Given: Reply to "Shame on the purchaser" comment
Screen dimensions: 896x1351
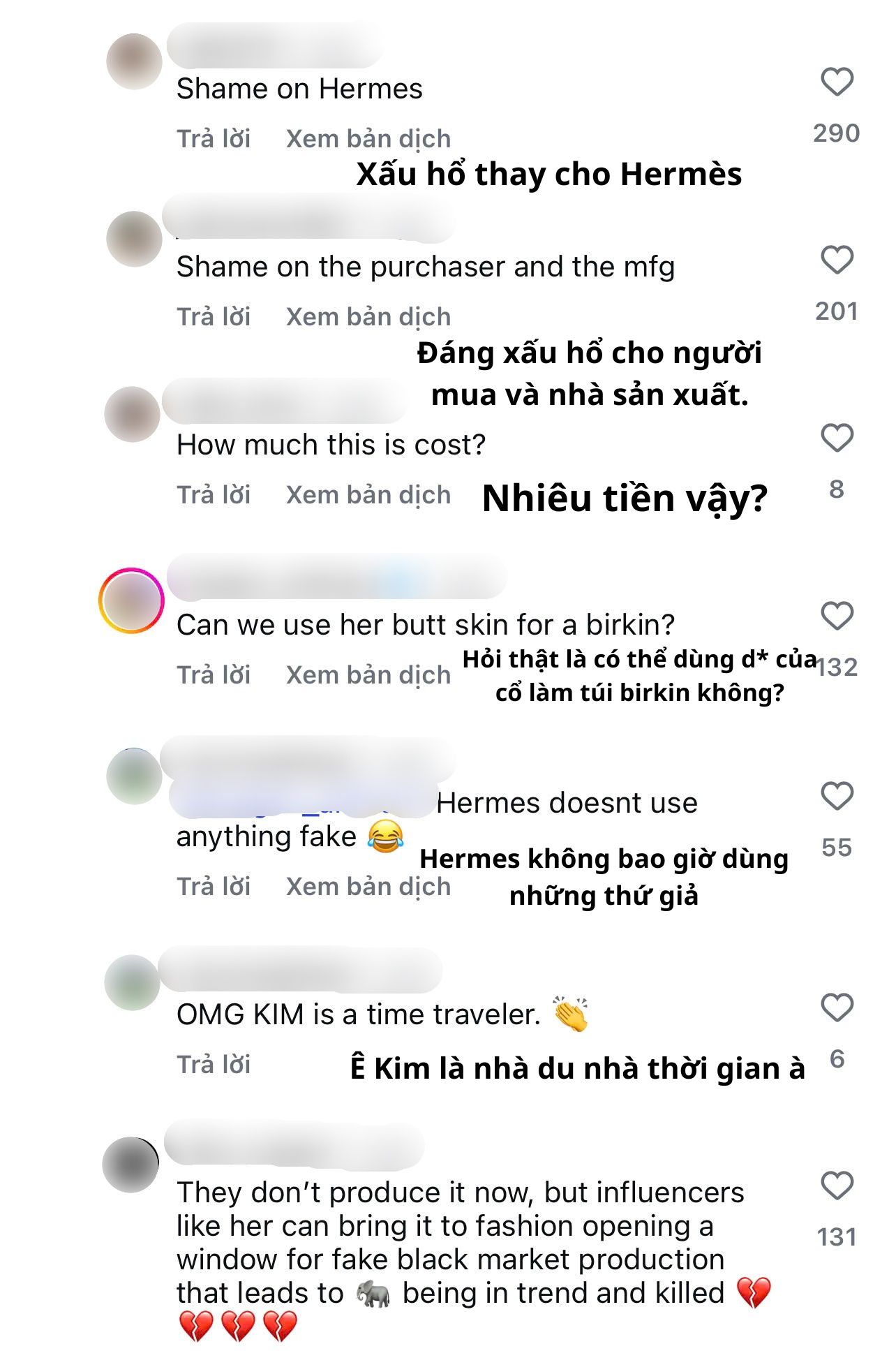Looking at the screenshot, I should tap(214, 317).
